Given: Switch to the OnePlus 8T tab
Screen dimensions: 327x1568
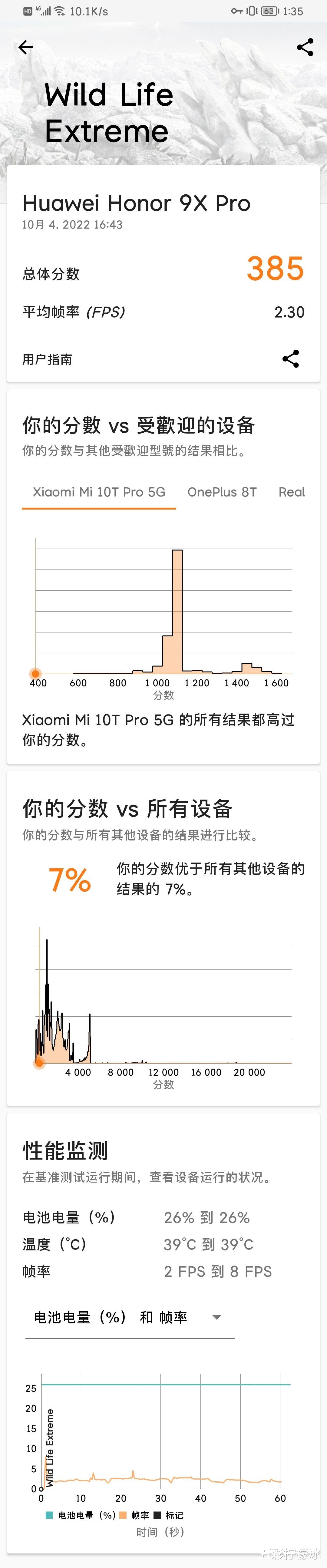Looking at the screenshot, I should 222,492.
